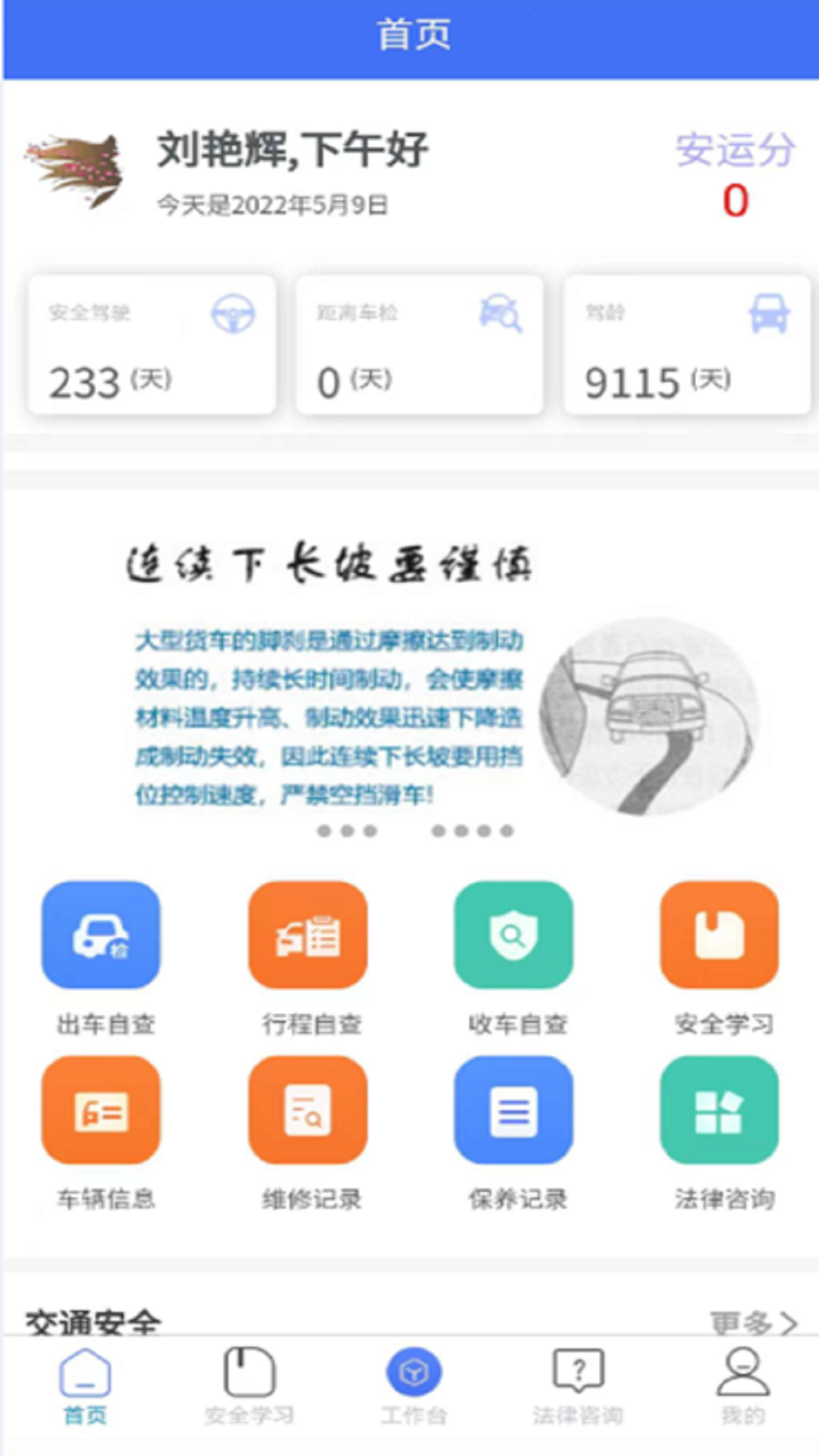Open 行程自查 trip self-check

(308, 934)
